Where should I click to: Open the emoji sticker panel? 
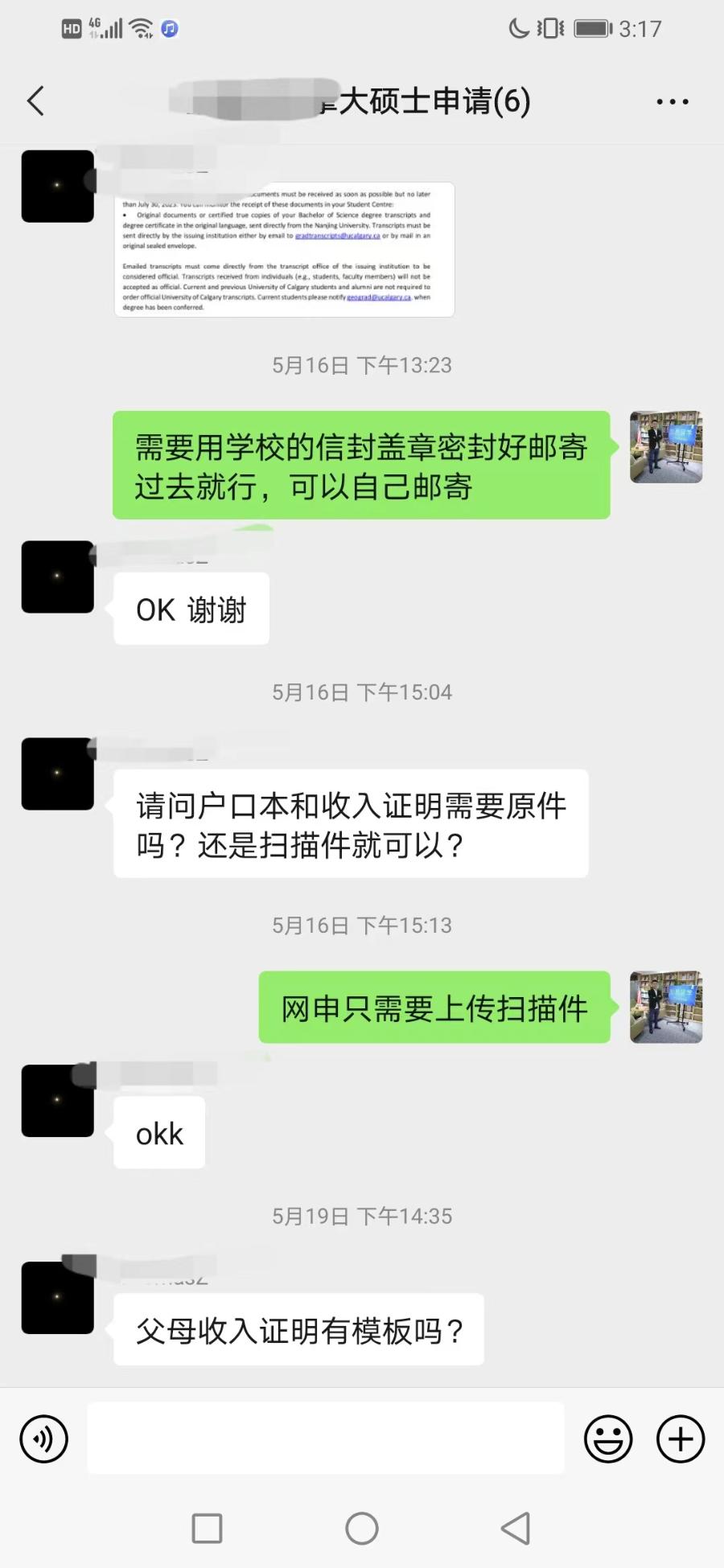[x=608, y=1439]
